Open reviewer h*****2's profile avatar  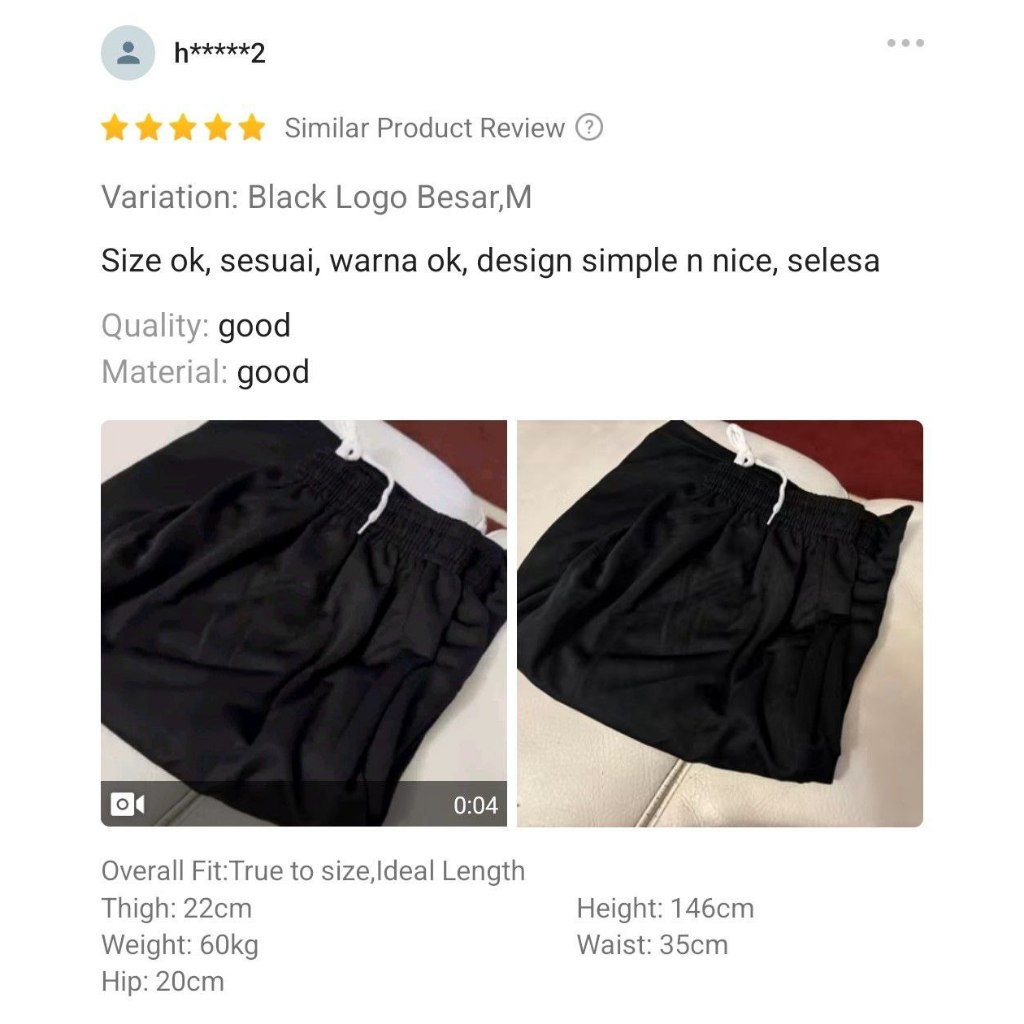[128, 53]
